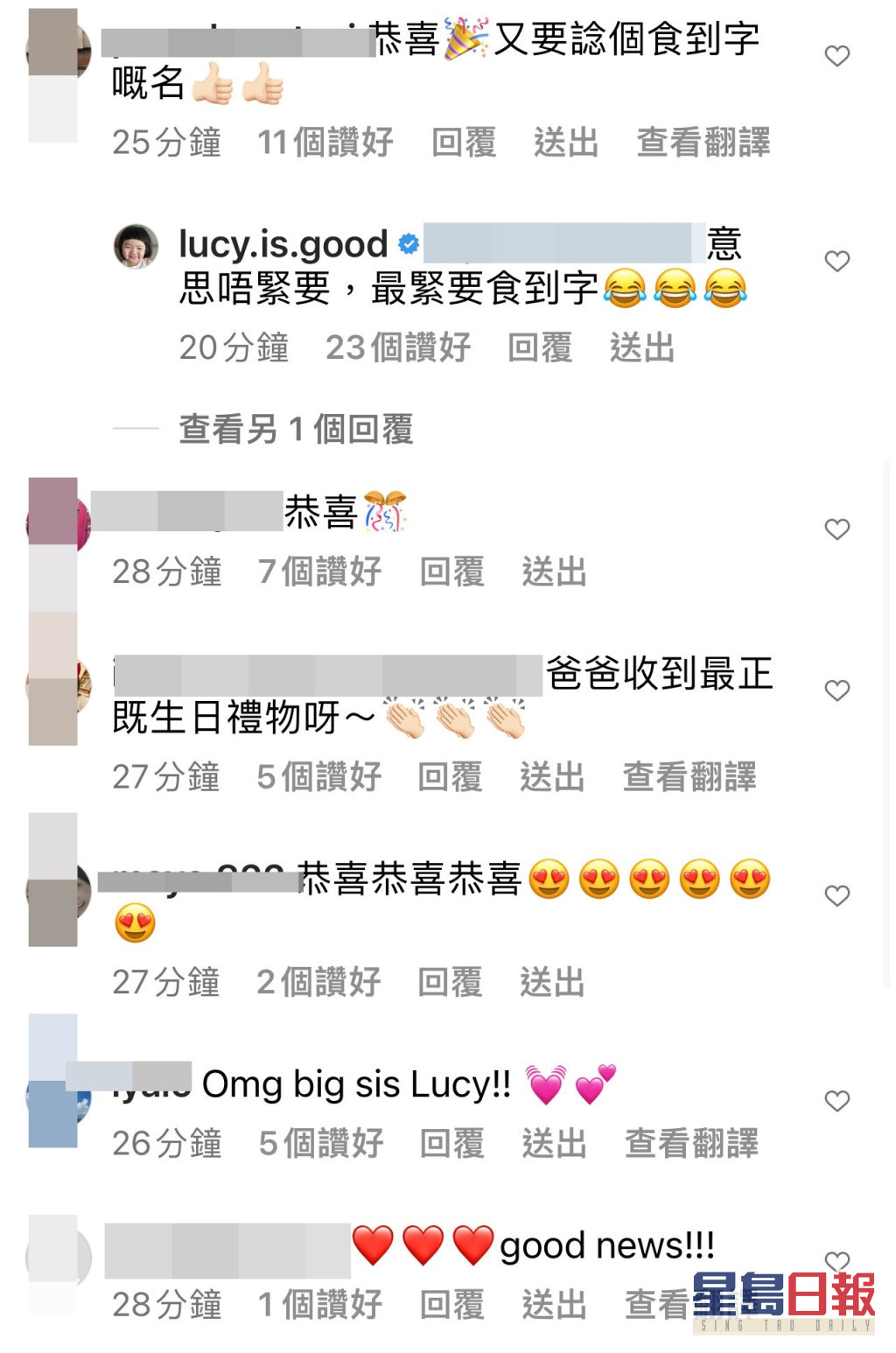Like the comment '恭喜 又要諗個食到字嘅名'
This screenshot has height=1353, width=896.
point(837,57)
